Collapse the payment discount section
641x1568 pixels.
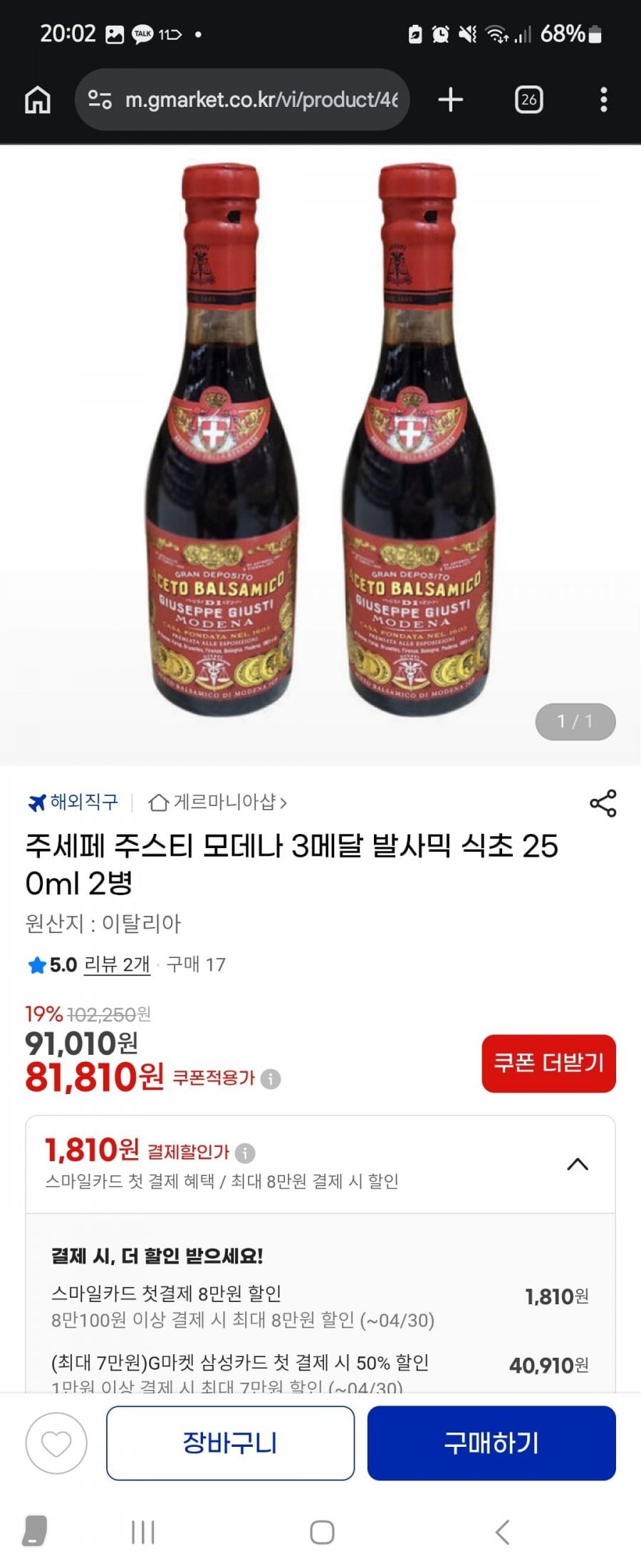[577, 1165]
